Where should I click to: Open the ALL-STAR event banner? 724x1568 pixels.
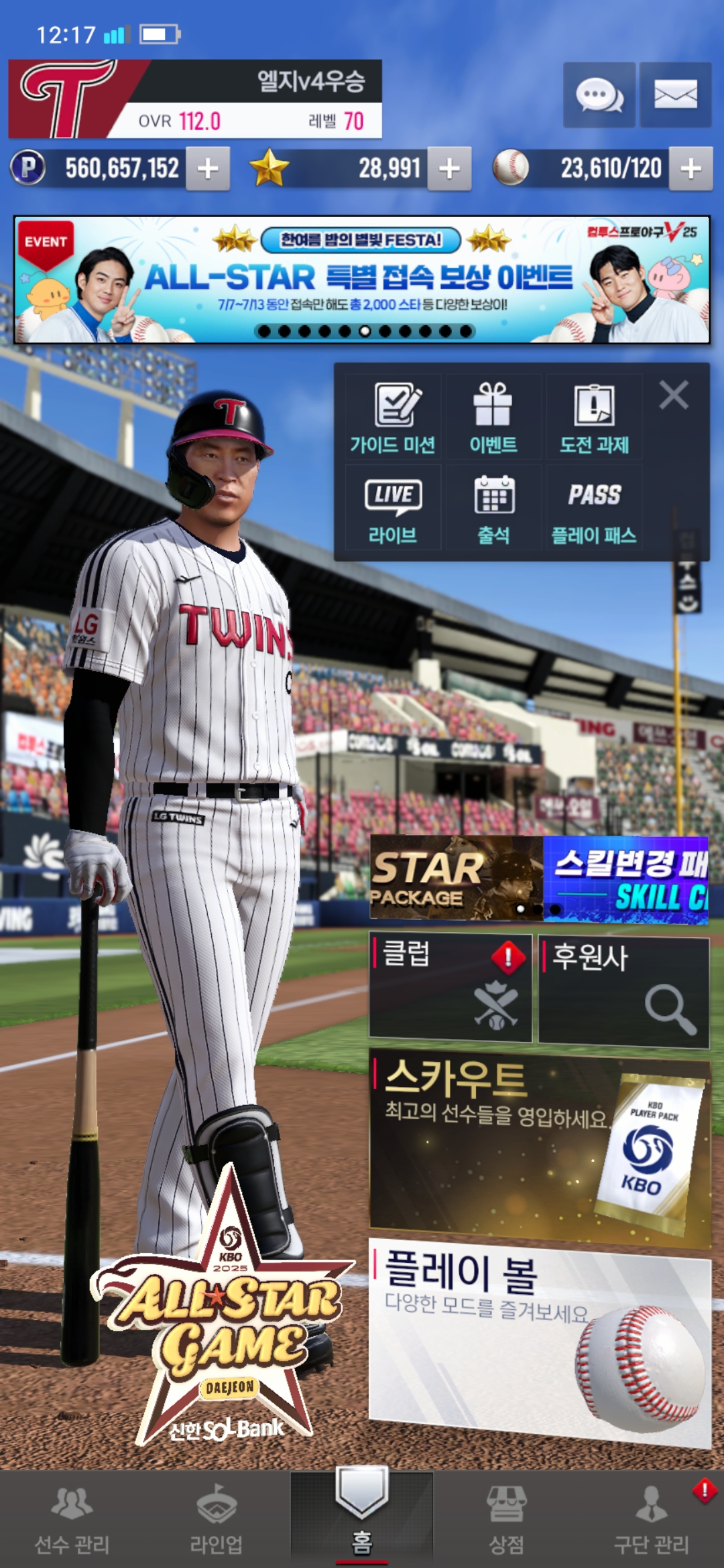pyautogui.click(x=362, y=279)
